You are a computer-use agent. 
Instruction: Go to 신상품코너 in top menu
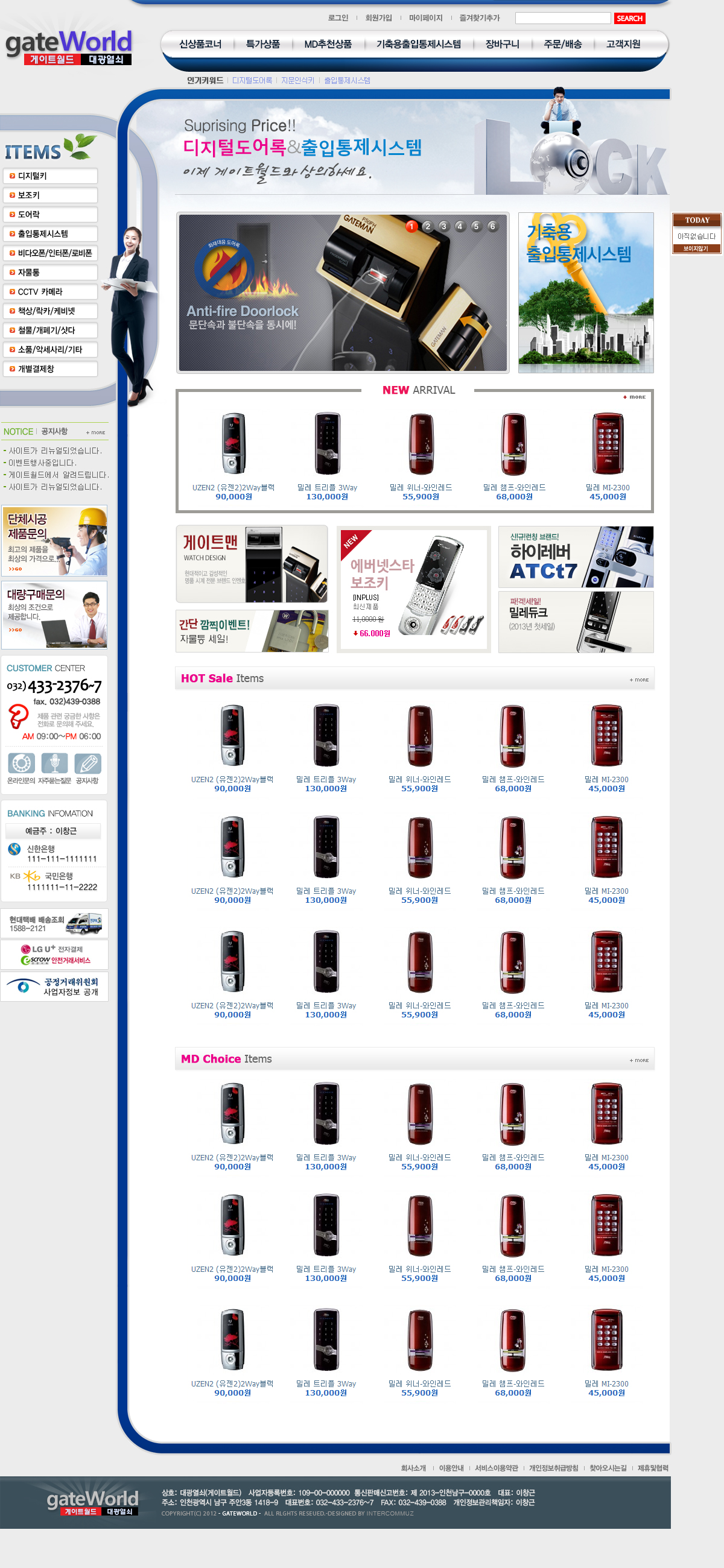[x=200, y=45]
